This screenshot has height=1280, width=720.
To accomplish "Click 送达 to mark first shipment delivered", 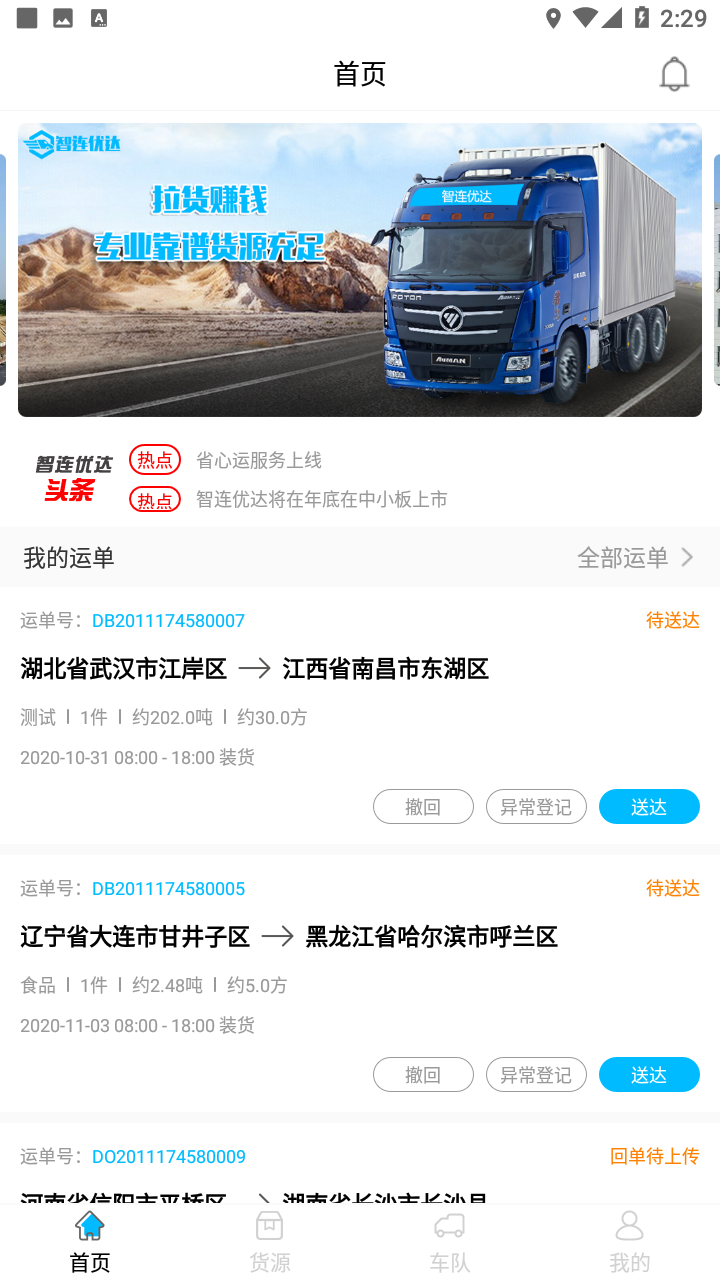I will pyautogui.click(x=649, y=806).
